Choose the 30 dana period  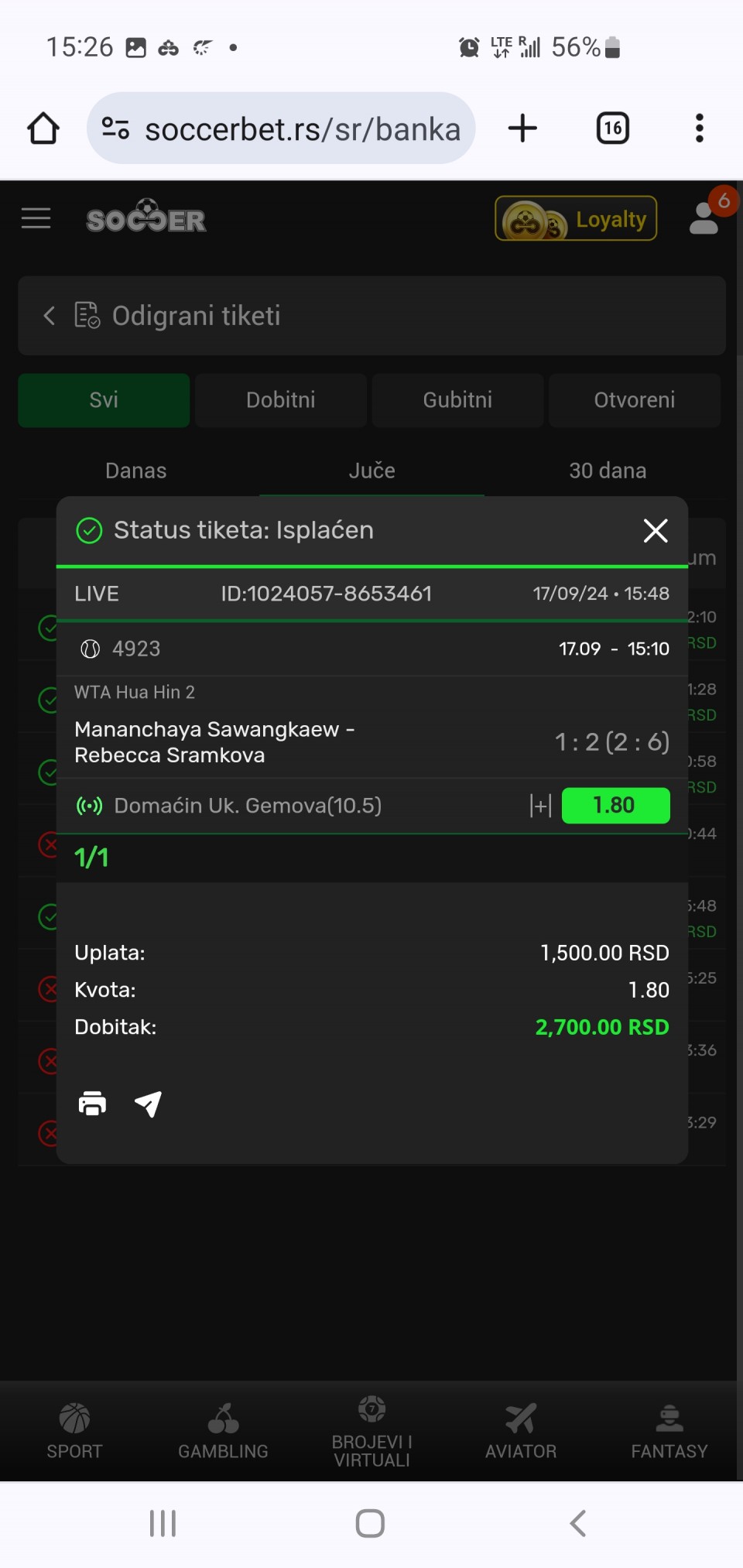[608, 471]
